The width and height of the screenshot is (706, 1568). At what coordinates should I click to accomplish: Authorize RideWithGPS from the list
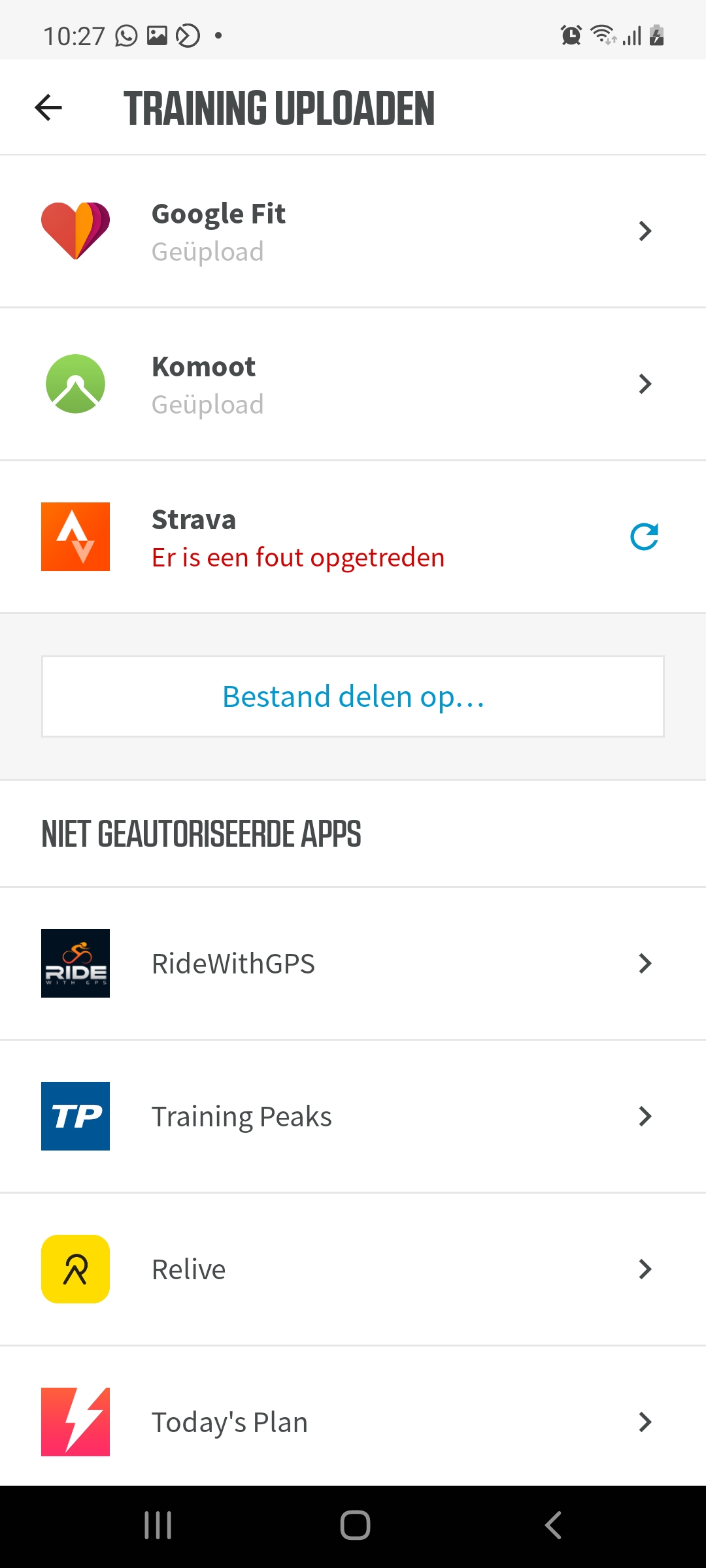(353, 964)
